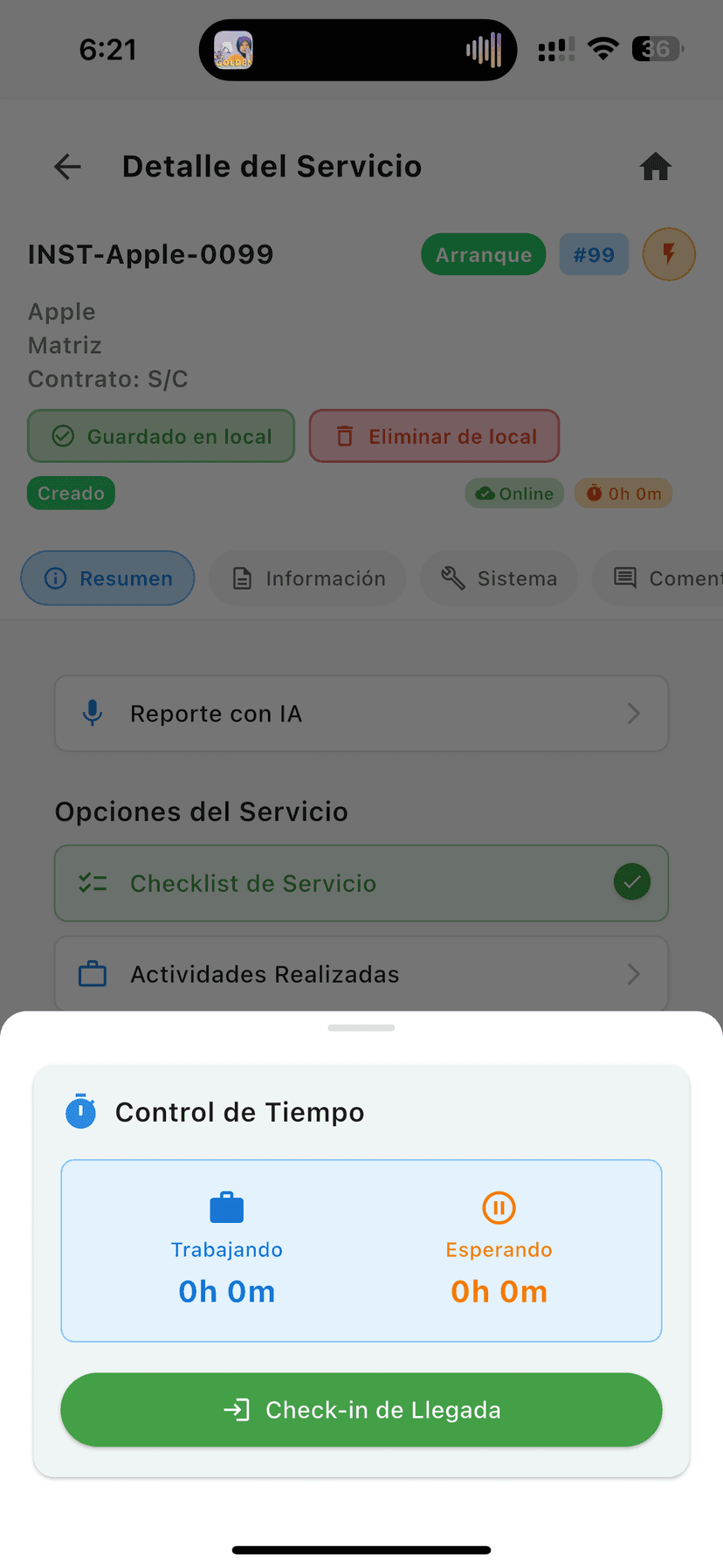Tap the home icon in the header
The image size is (723, 1568).
pos(655,166)
